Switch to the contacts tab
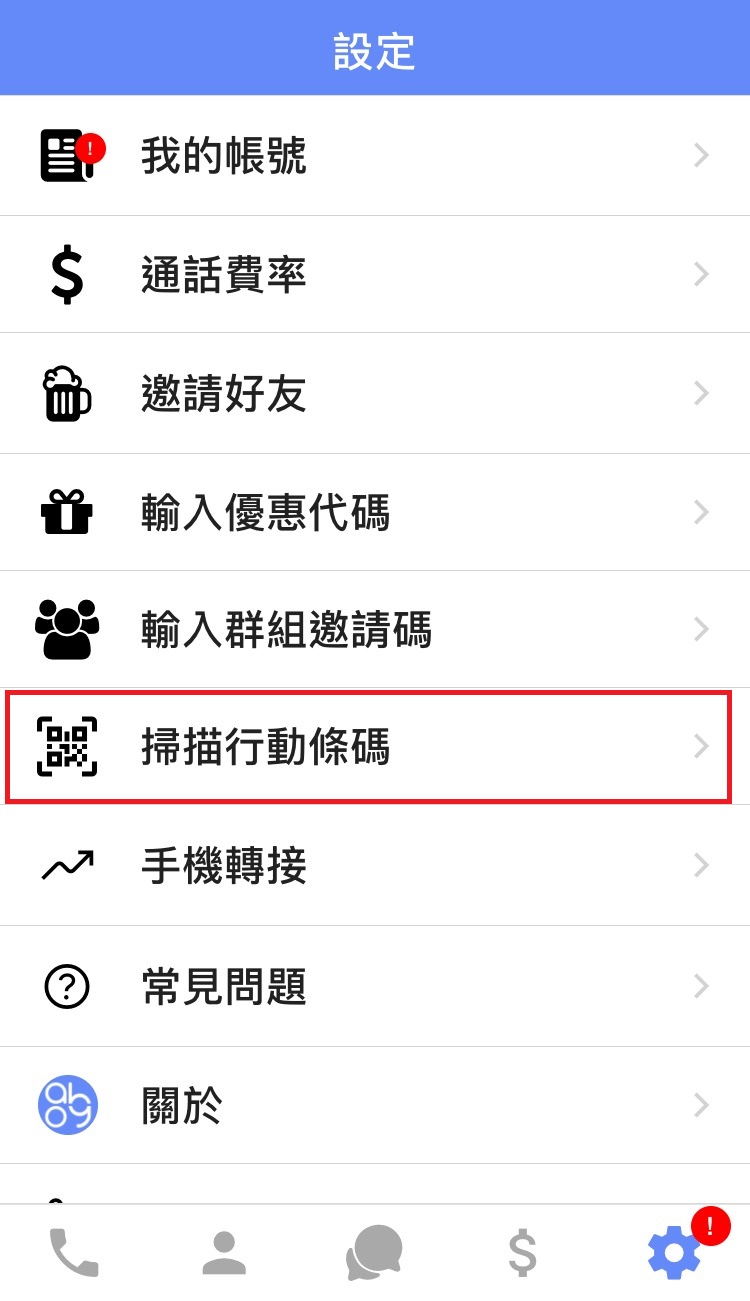750x1301 pixels. pos(224,1252)
